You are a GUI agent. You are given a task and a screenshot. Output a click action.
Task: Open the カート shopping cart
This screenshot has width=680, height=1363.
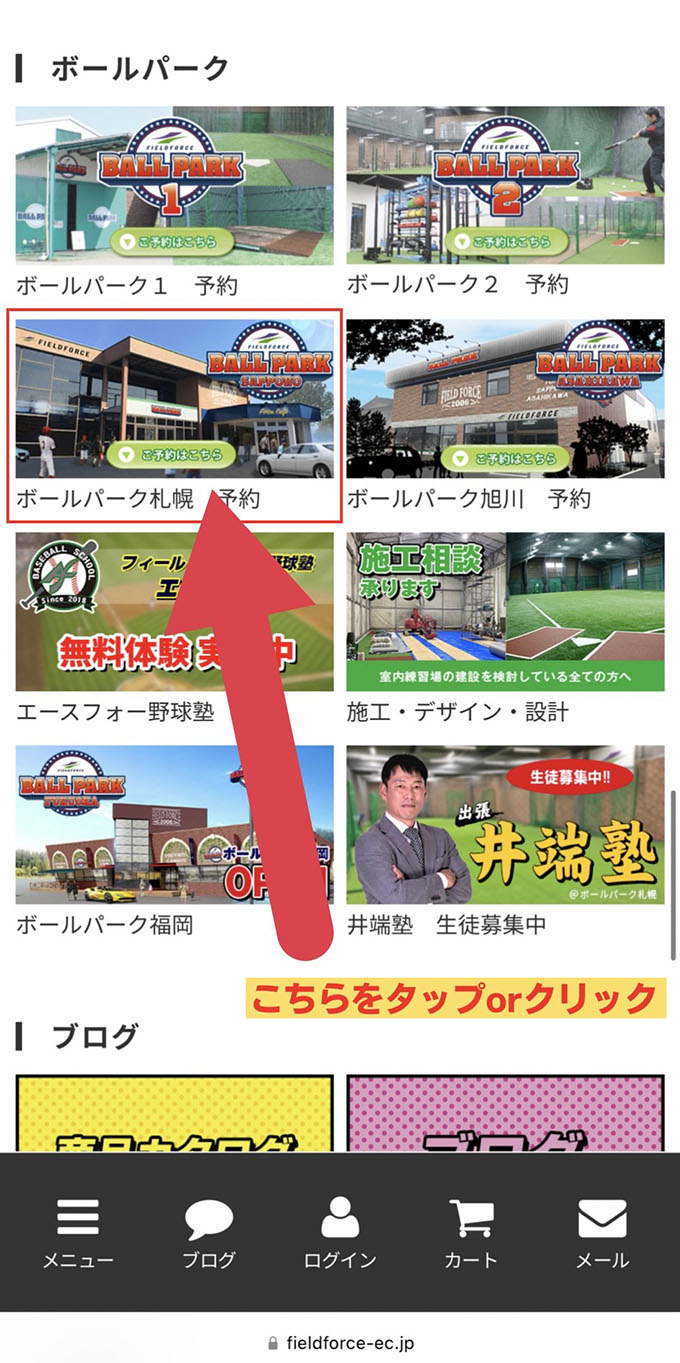[471, 1232]
